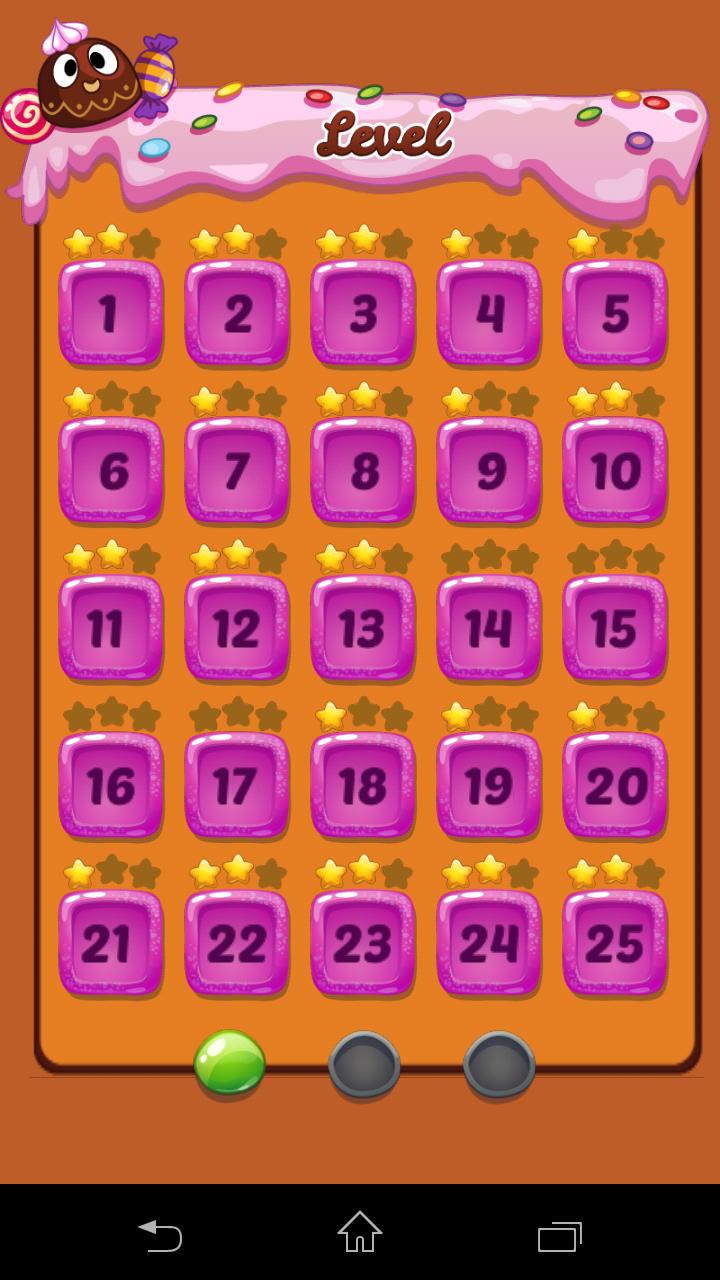Click the stars above level 3

[362, 240]
